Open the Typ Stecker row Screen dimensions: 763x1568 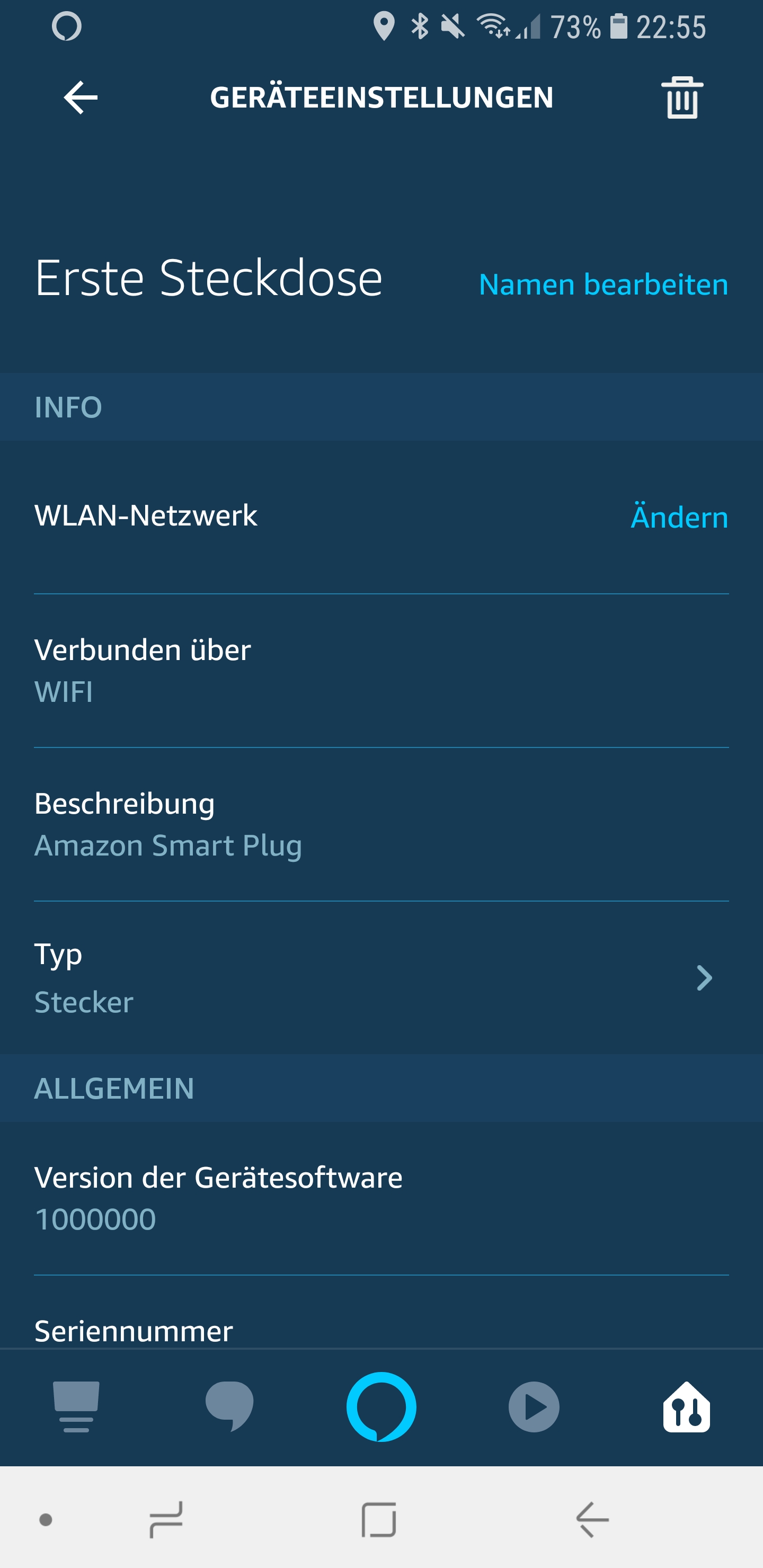[x=381, y=977]
